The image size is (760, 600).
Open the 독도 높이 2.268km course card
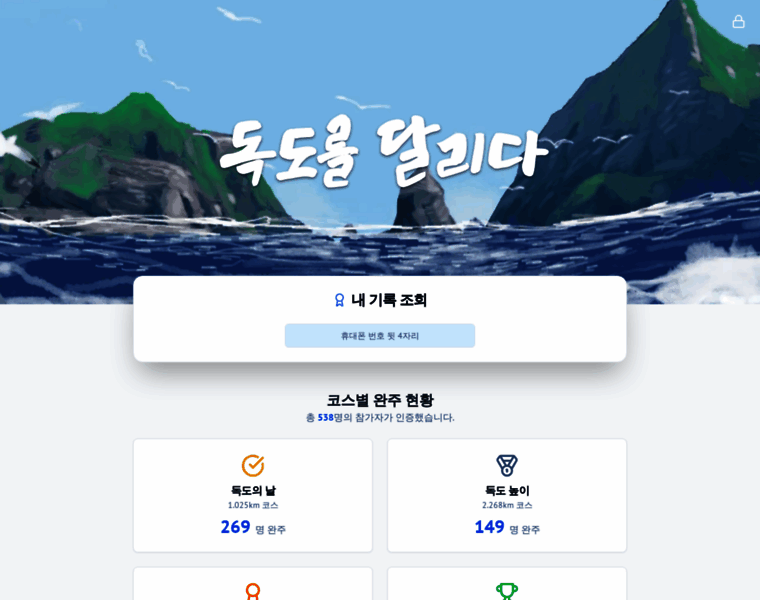[507, 496]
